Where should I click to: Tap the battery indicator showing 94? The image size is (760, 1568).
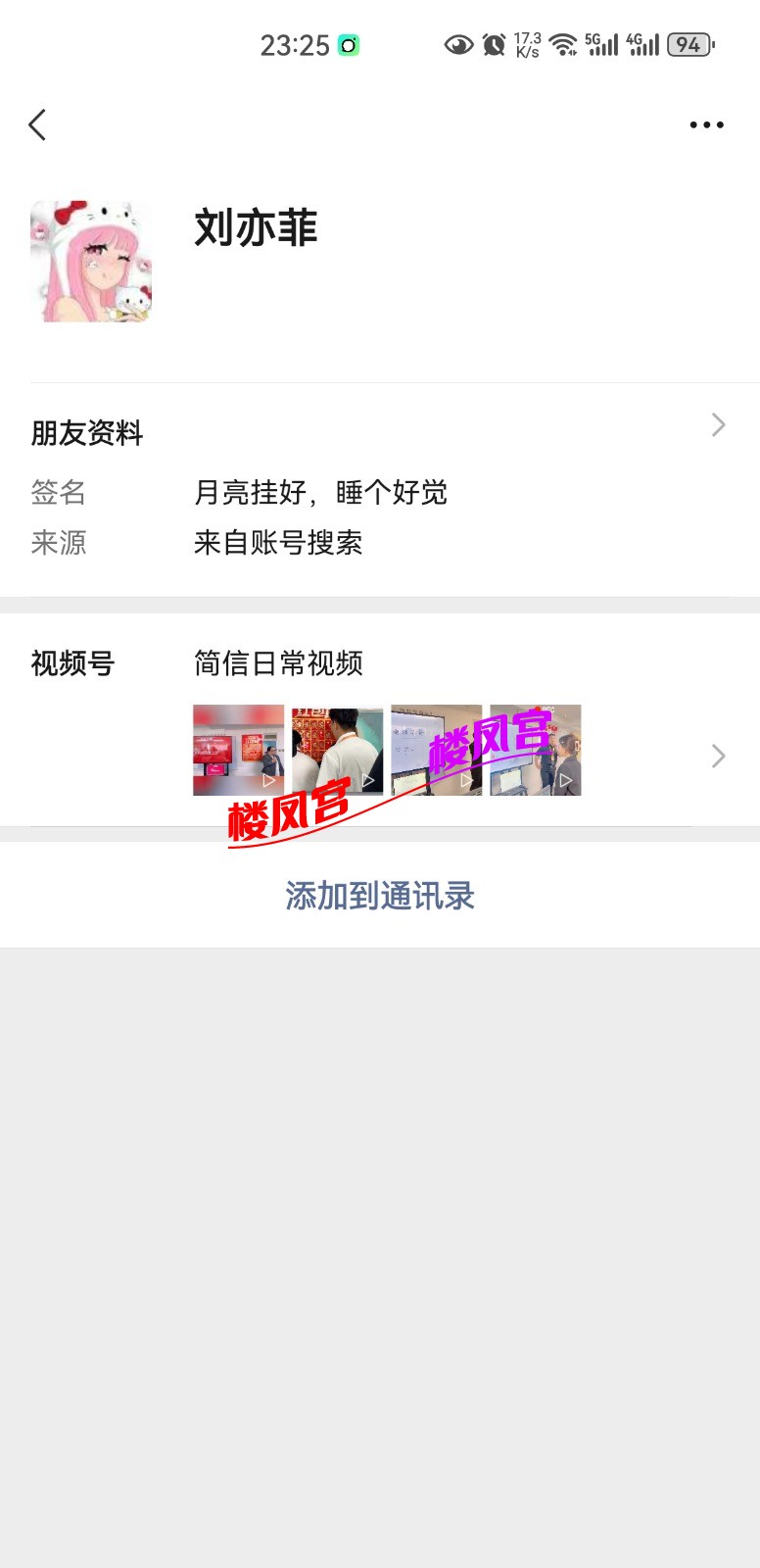point(689,45)
